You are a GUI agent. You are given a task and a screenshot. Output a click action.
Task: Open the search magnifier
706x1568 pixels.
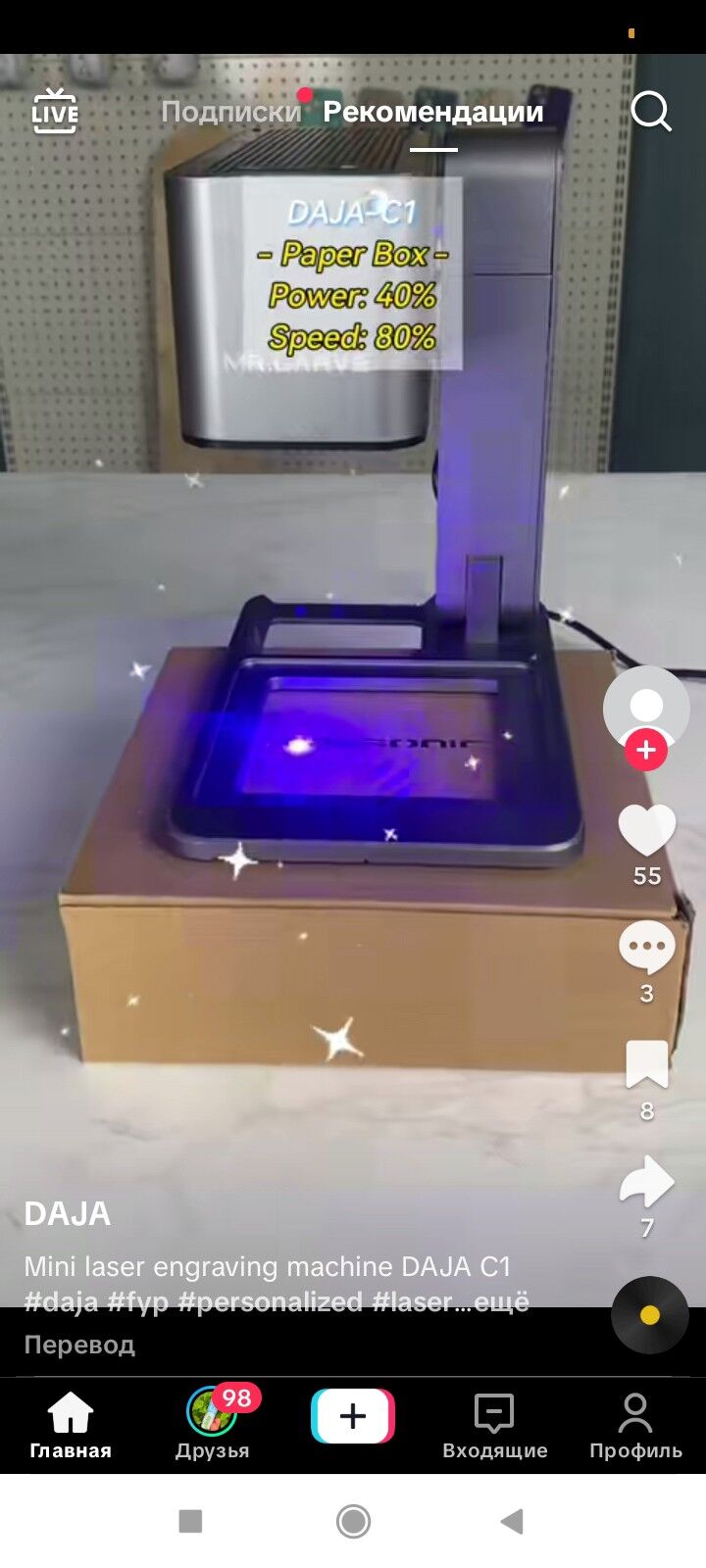click(650, 112)
